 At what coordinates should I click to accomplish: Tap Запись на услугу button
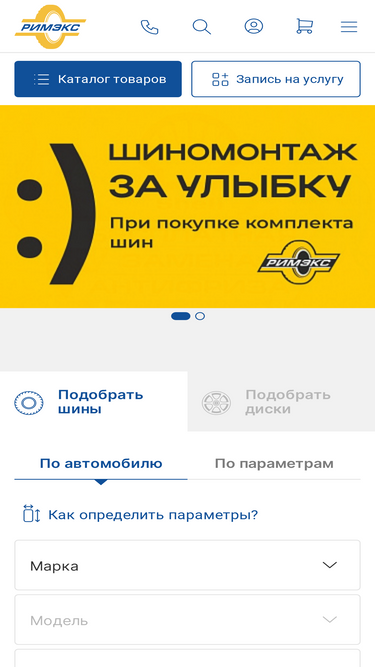(276, 79)
